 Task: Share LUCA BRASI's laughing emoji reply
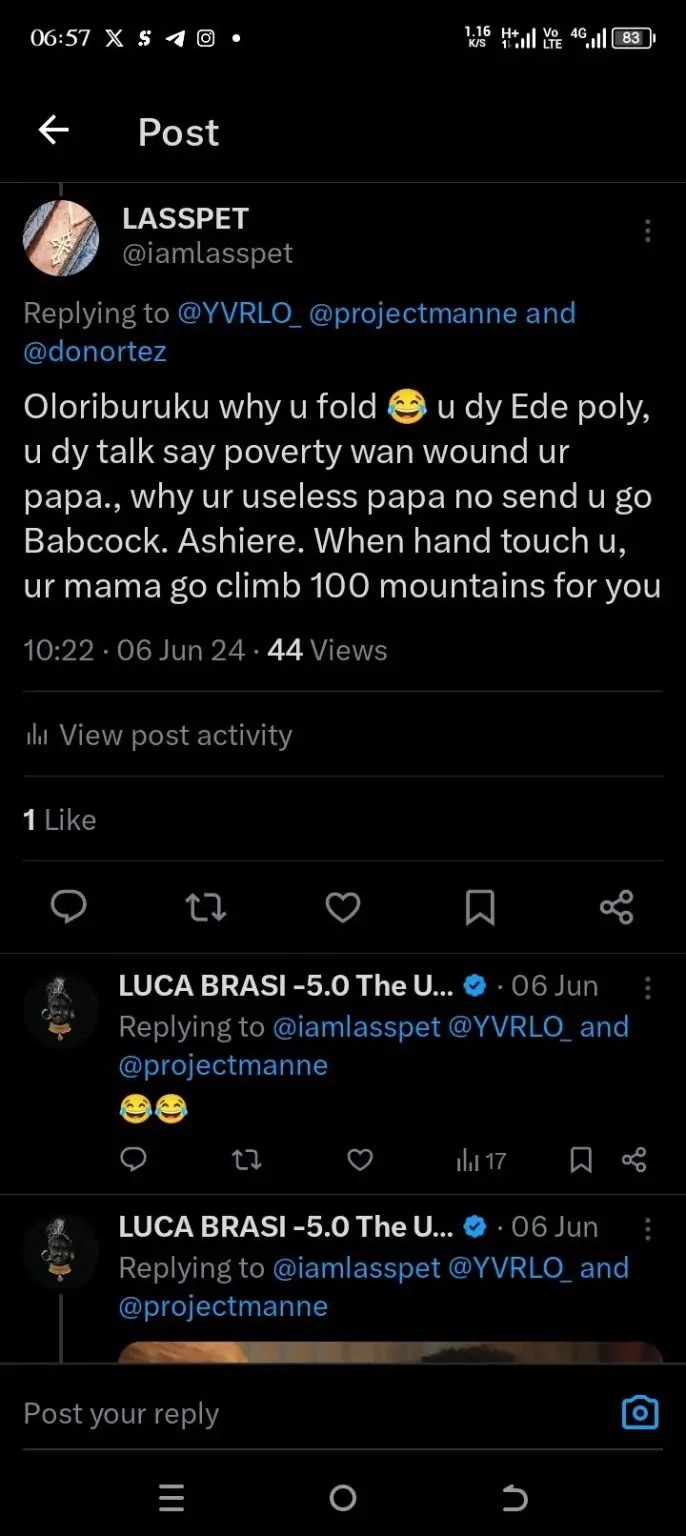coord(634,1160)
